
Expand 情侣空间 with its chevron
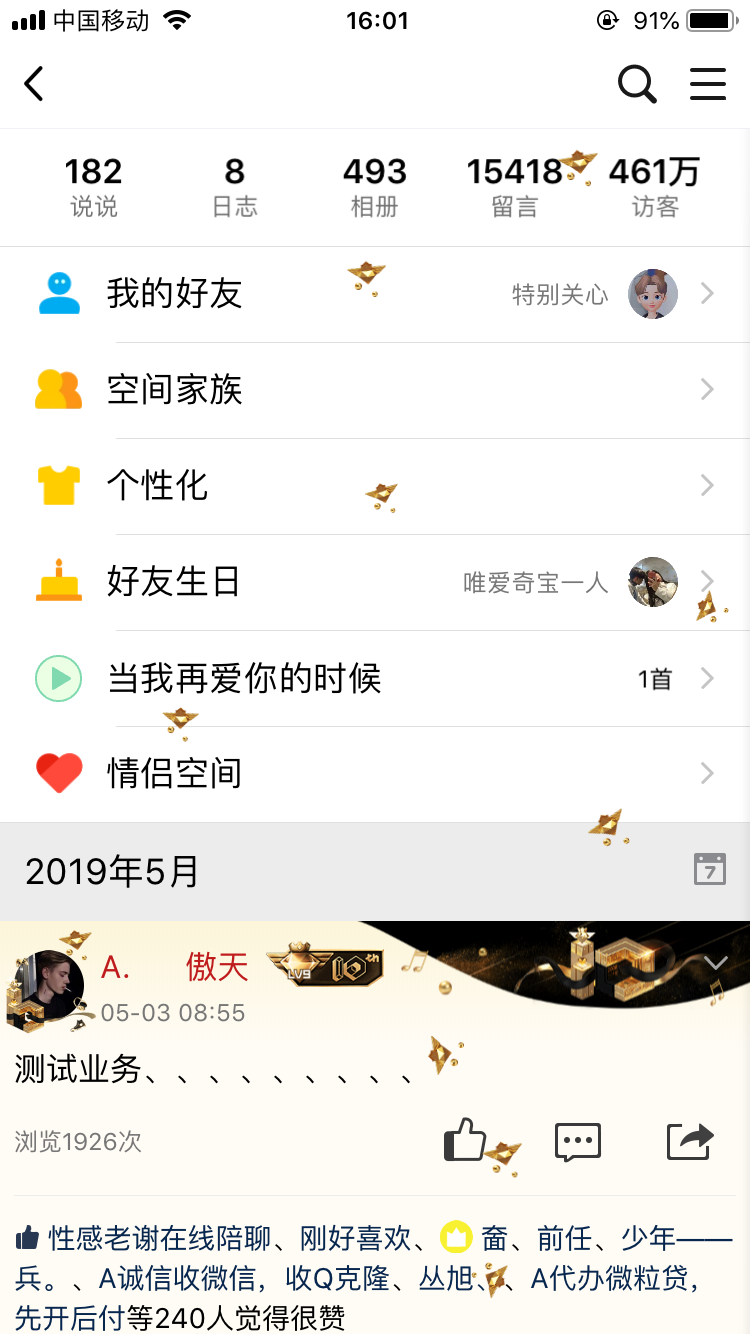707,773
